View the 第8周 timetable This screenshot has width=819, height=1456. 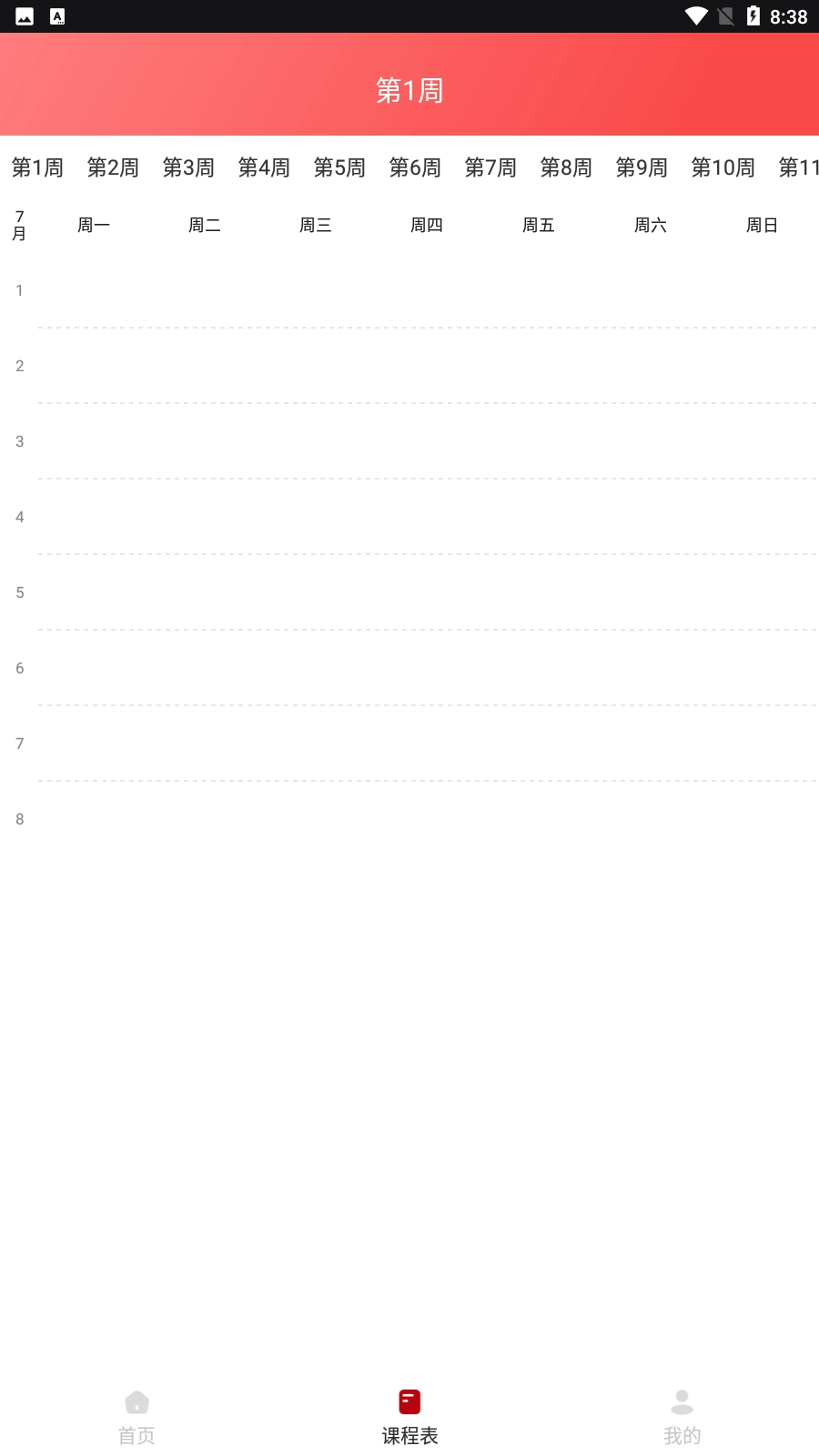click(566, 167)
